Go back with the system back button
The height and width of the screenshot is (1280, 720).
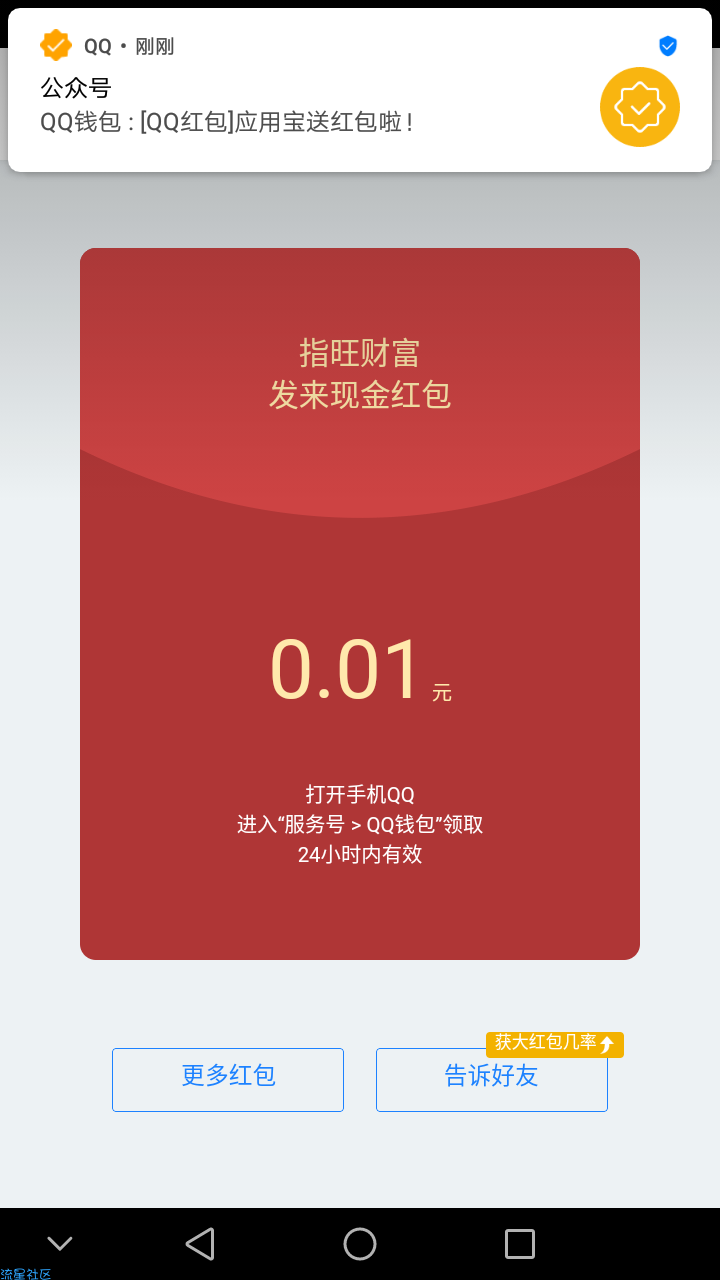[200, 1244]
